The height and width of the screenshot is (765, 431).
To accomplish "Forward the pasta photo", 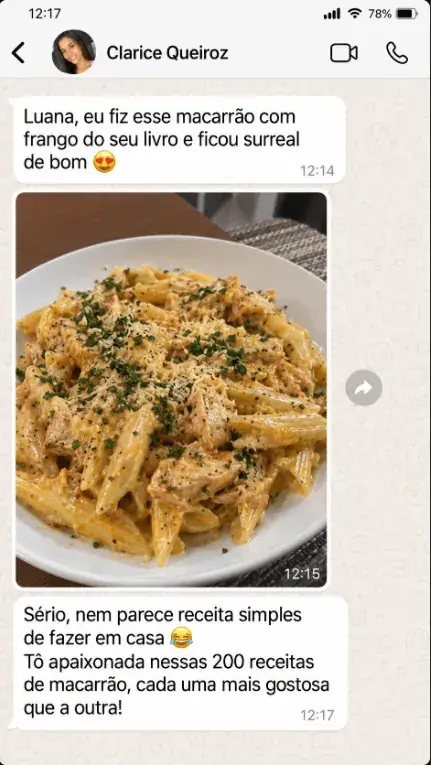I will click(x=364, y=388).
